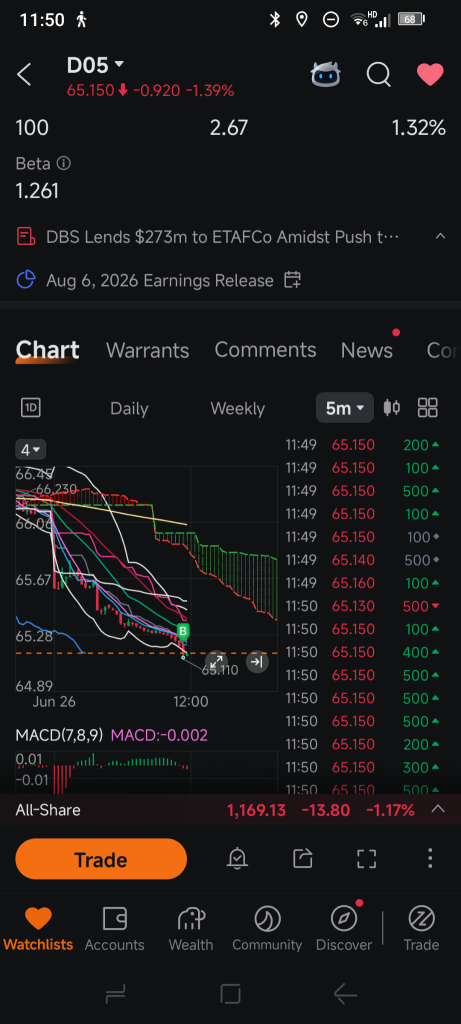This screenshot has width=461, height=1024.
Task: Switch to the News tab
Action: tap(367, 350)
